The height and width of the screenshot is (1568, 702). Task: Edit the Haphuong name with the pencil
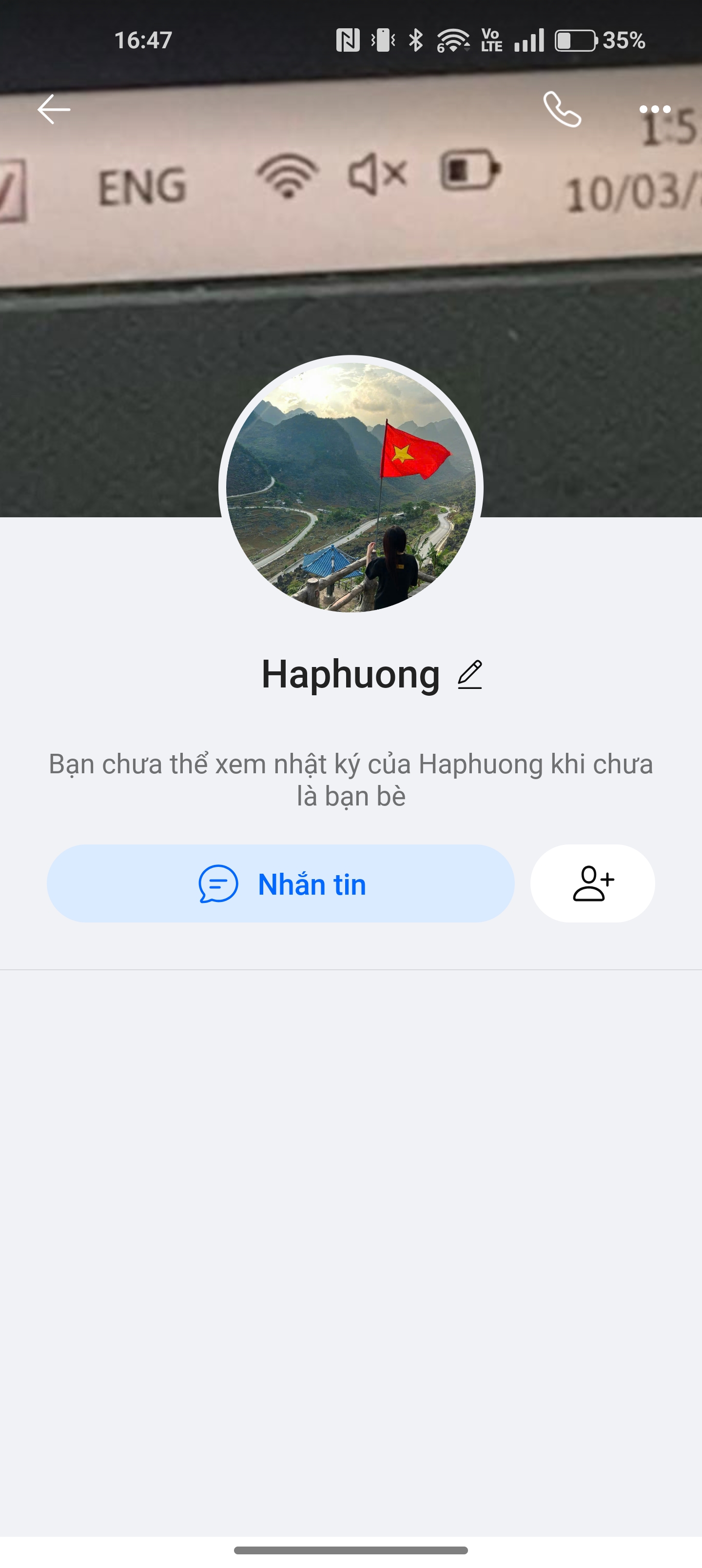click(470, 674)
